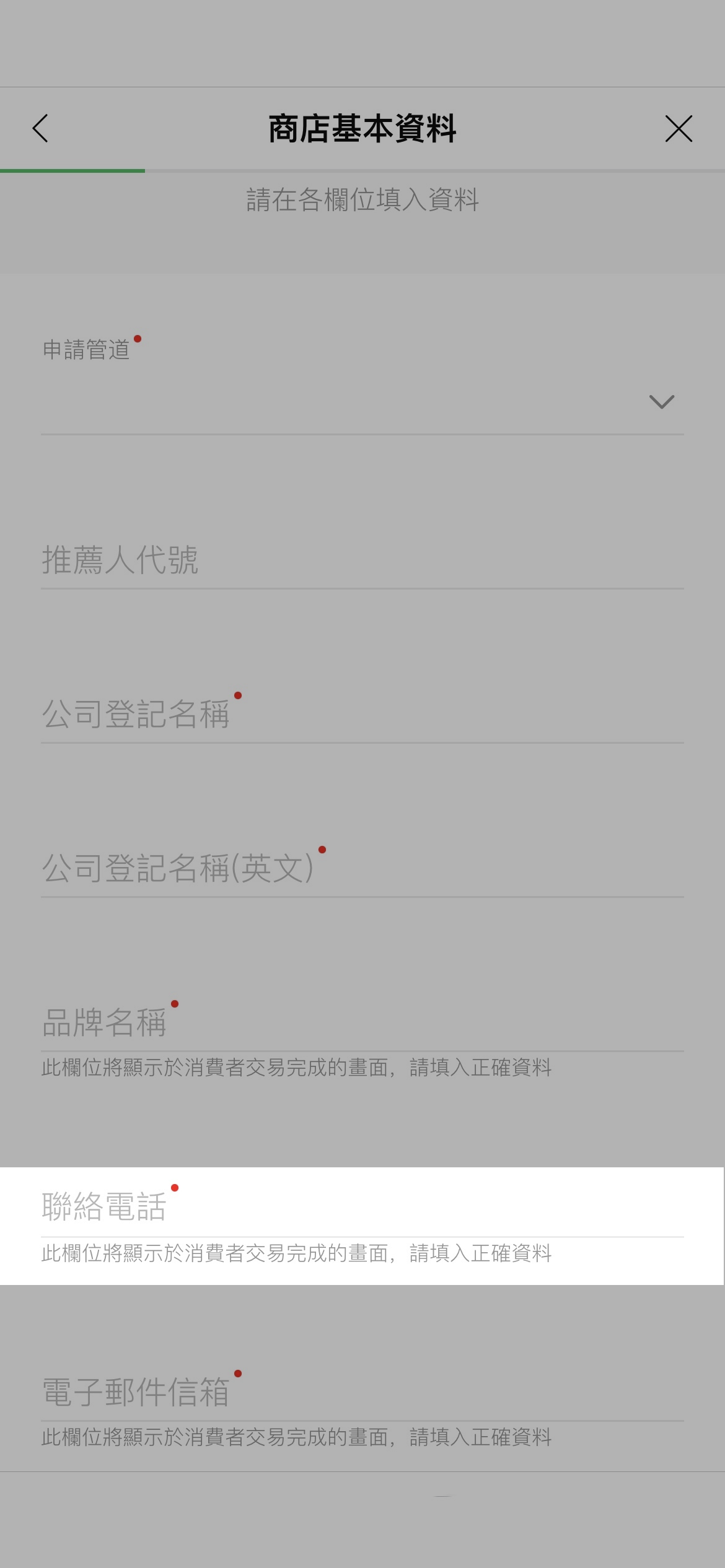
Task: Expand the 申請管道 dropdown
Action: [362, 401]
